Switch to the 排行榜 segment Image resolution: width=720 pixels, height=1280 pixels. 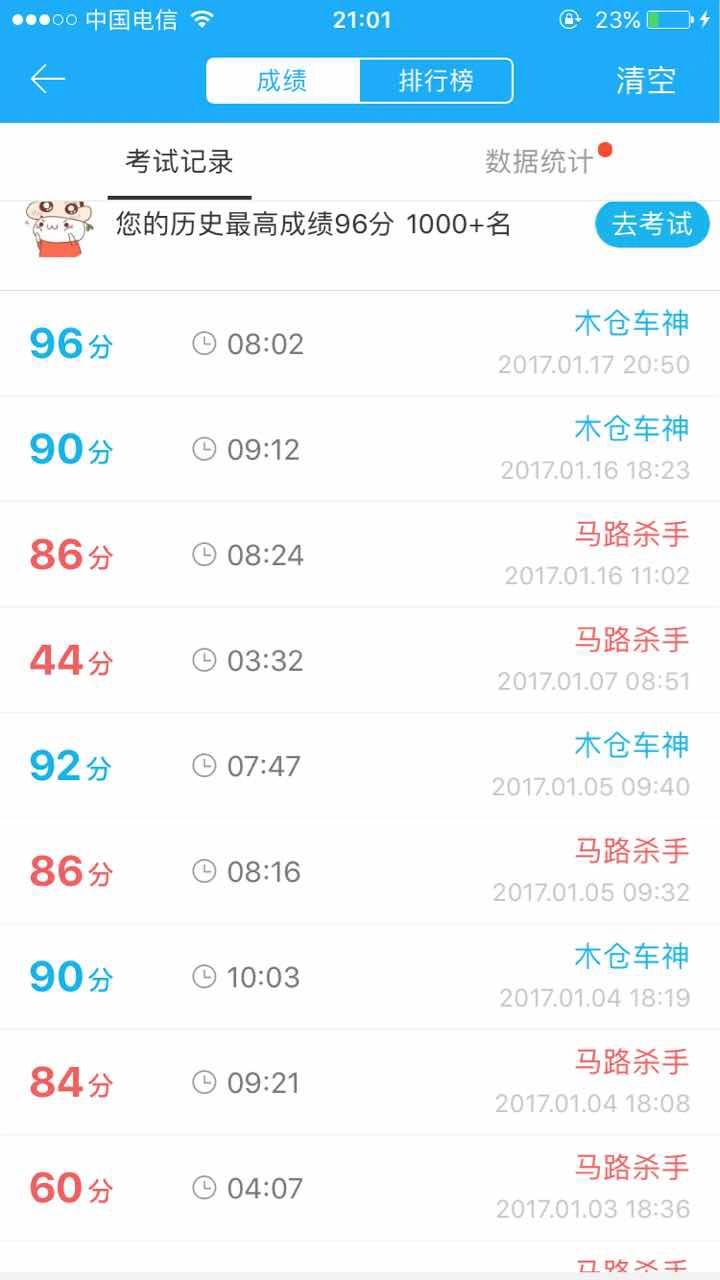tap(436, 81)
